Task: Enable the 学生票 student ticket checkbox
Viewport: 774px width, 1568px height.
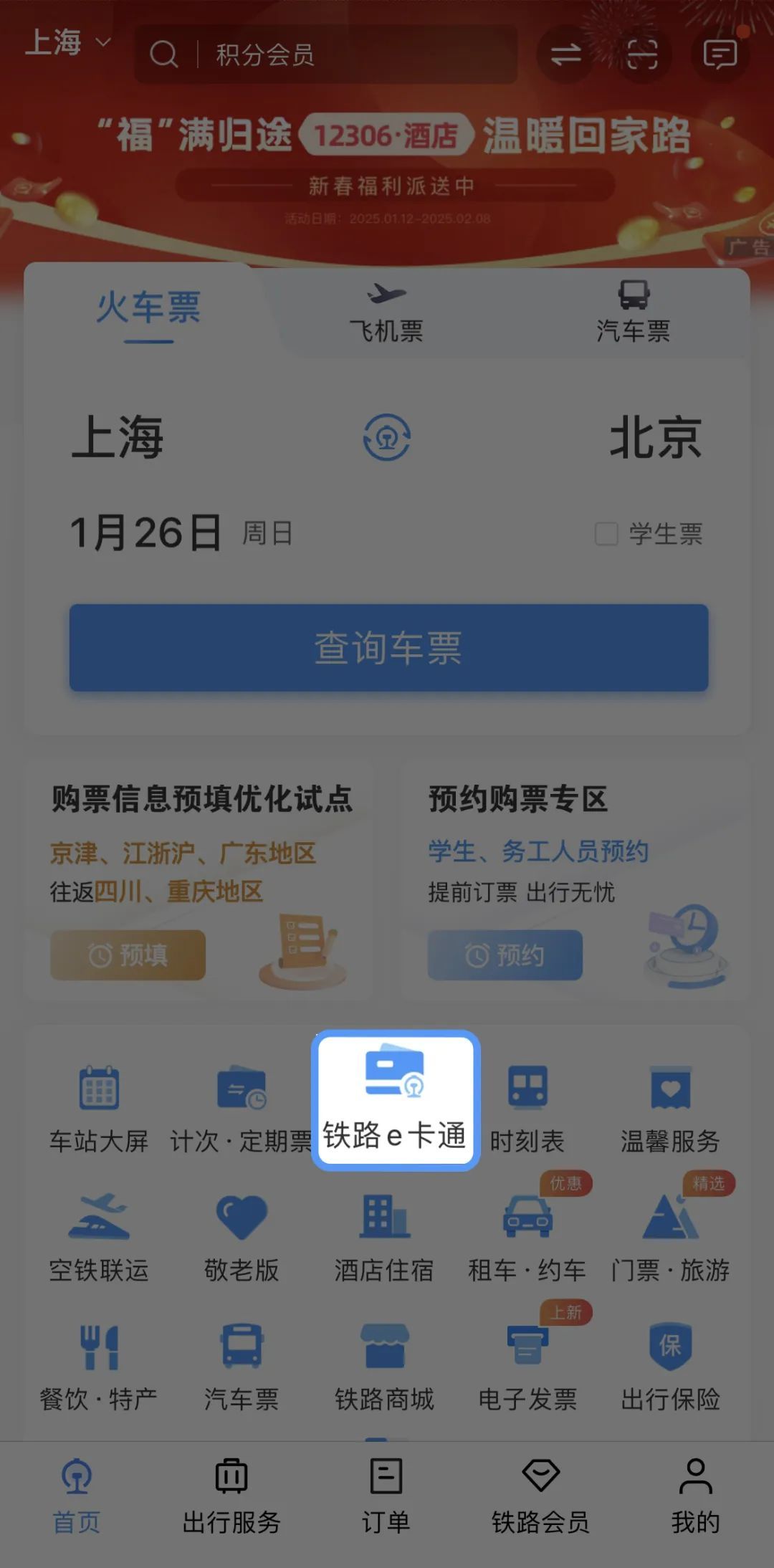Action: coord(606,533)
